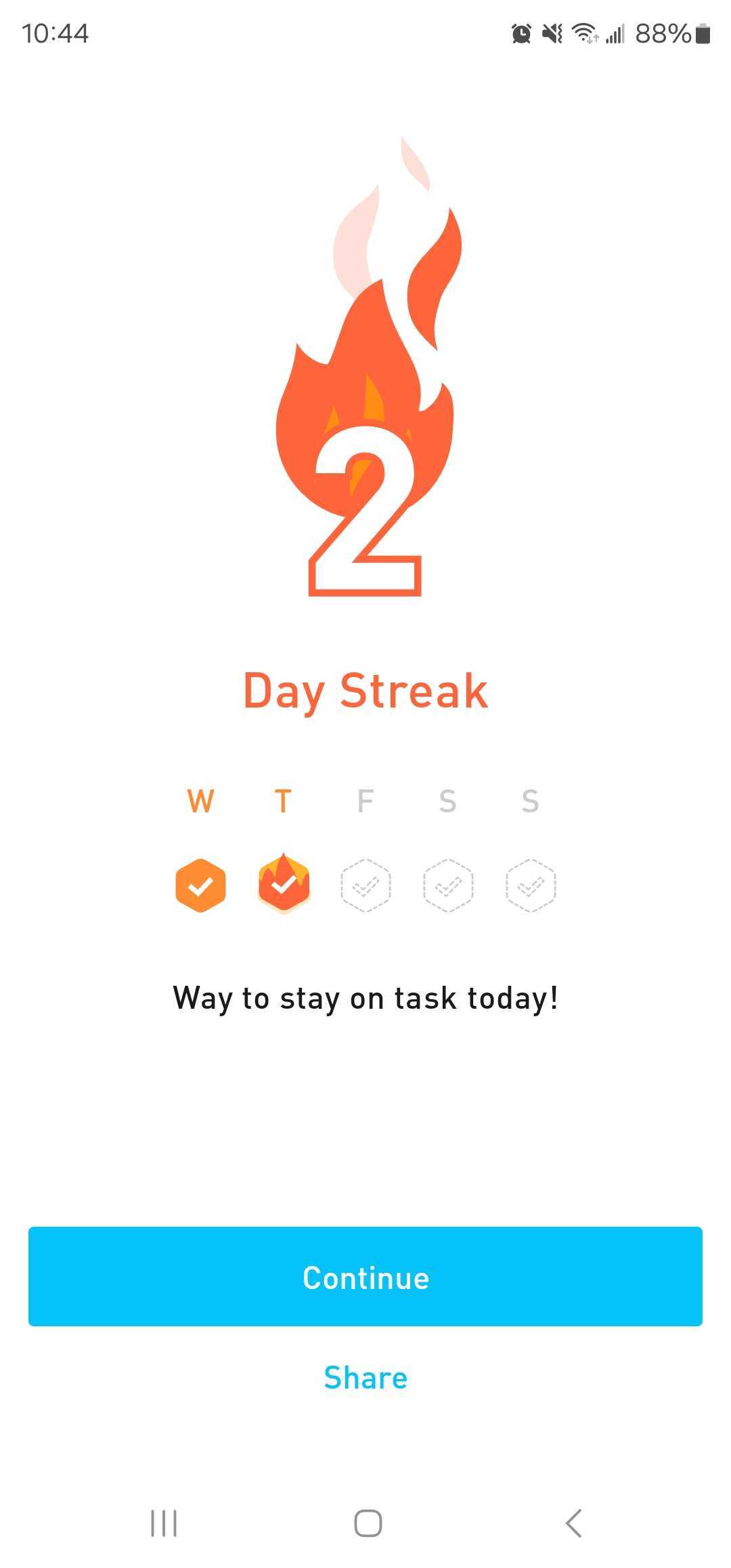Go back using the system back button
The image size is (731, 1568).
pos(573,1523)
